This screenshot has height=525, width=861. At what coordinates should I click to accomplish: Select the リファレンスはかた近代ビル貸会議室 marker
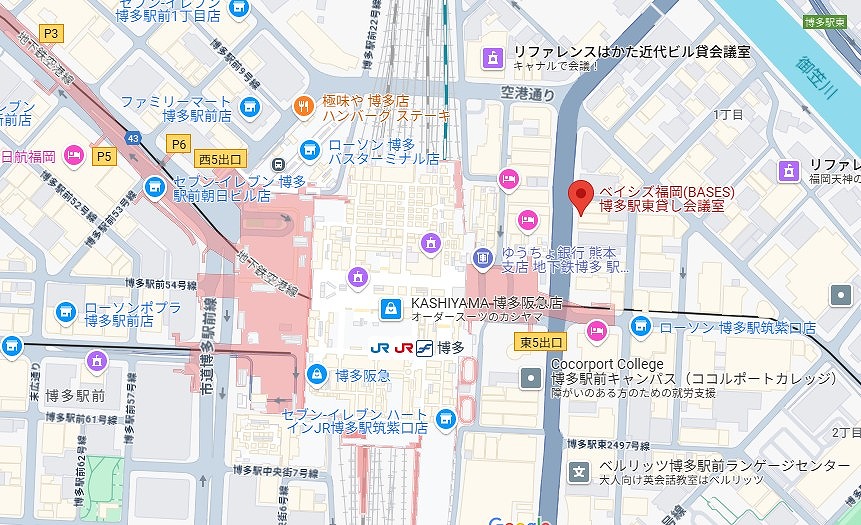tap(492, 58)
